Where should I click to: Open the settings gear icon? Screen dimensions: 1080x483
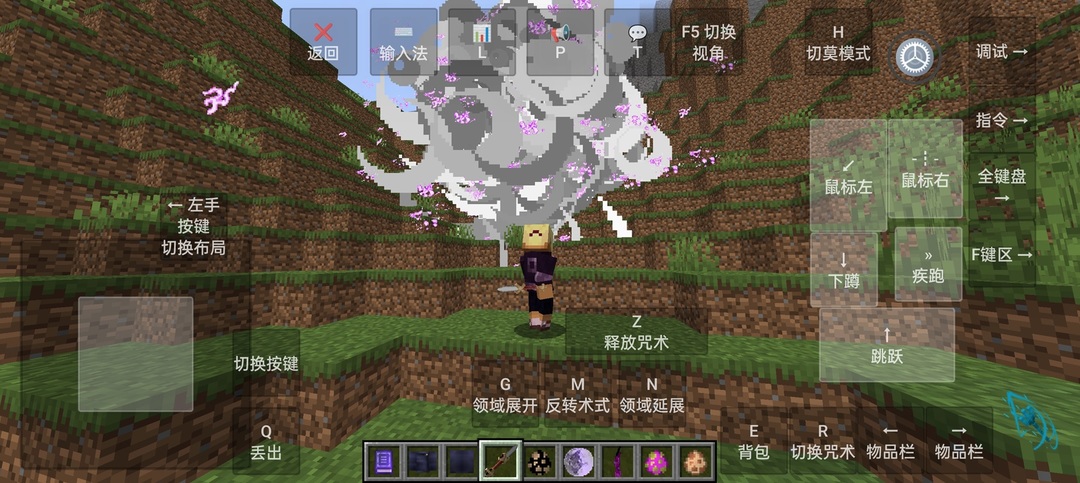coord(912,57)
